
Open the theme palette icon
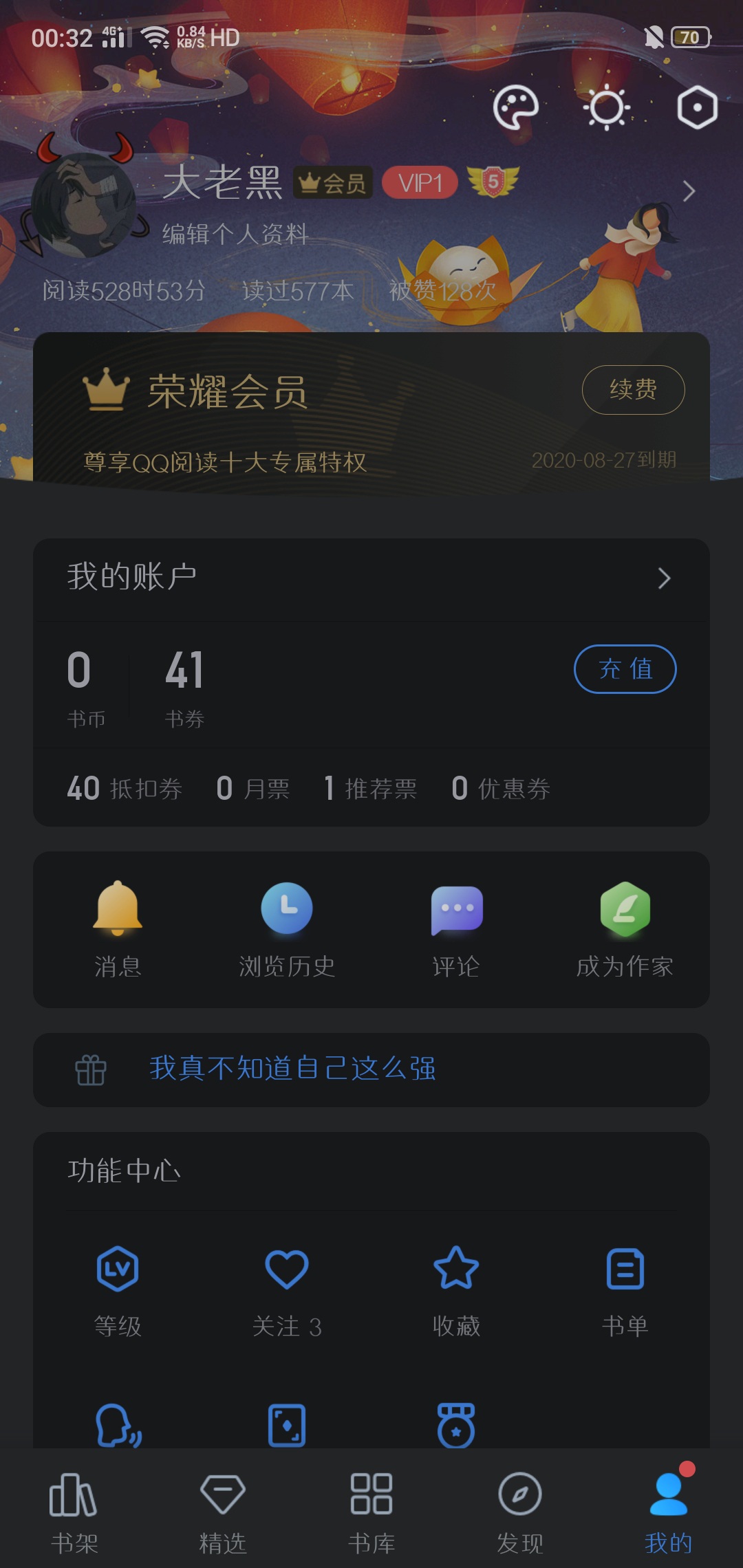pyautogui.click(x=515, y=107)
